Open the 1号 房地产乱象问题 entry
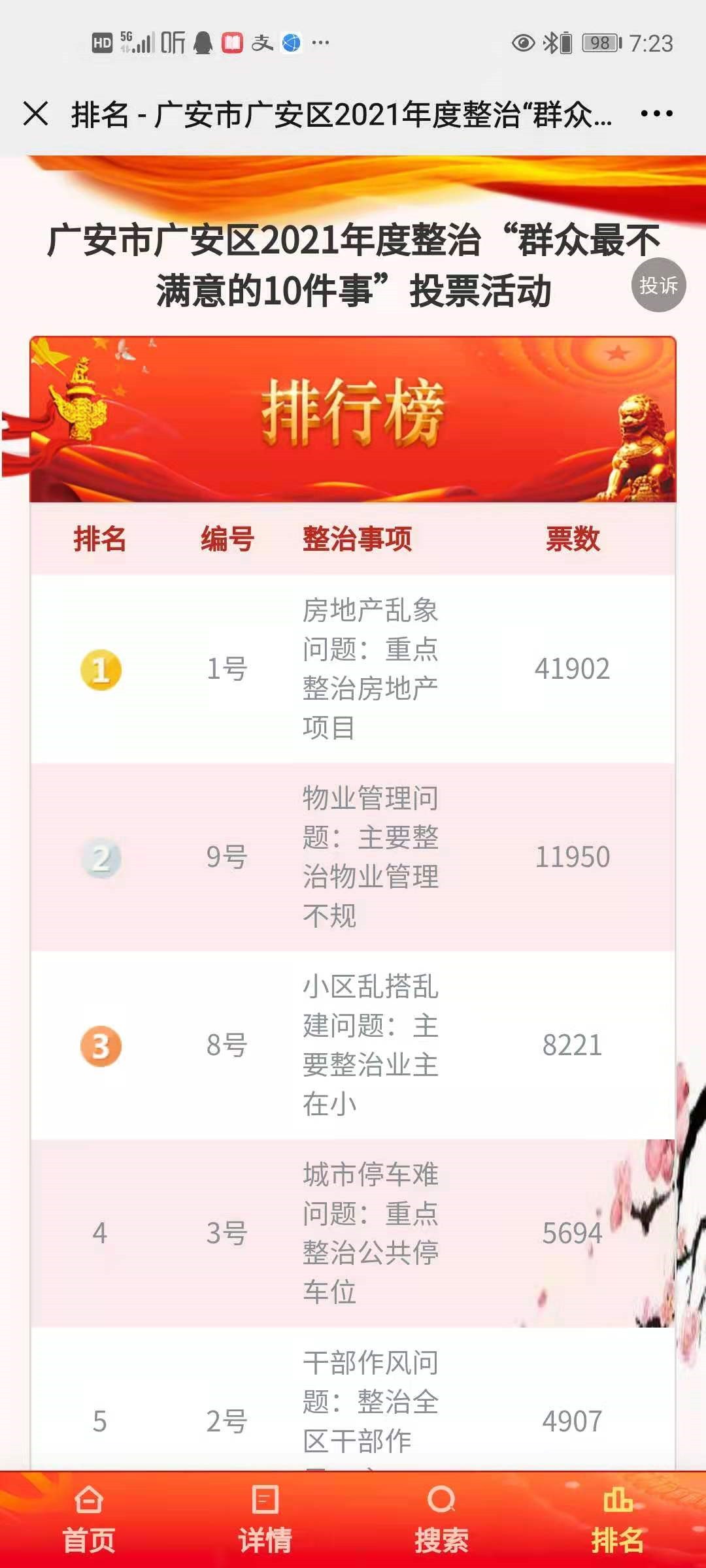The image size is (706, 1568). pos(370,669)
